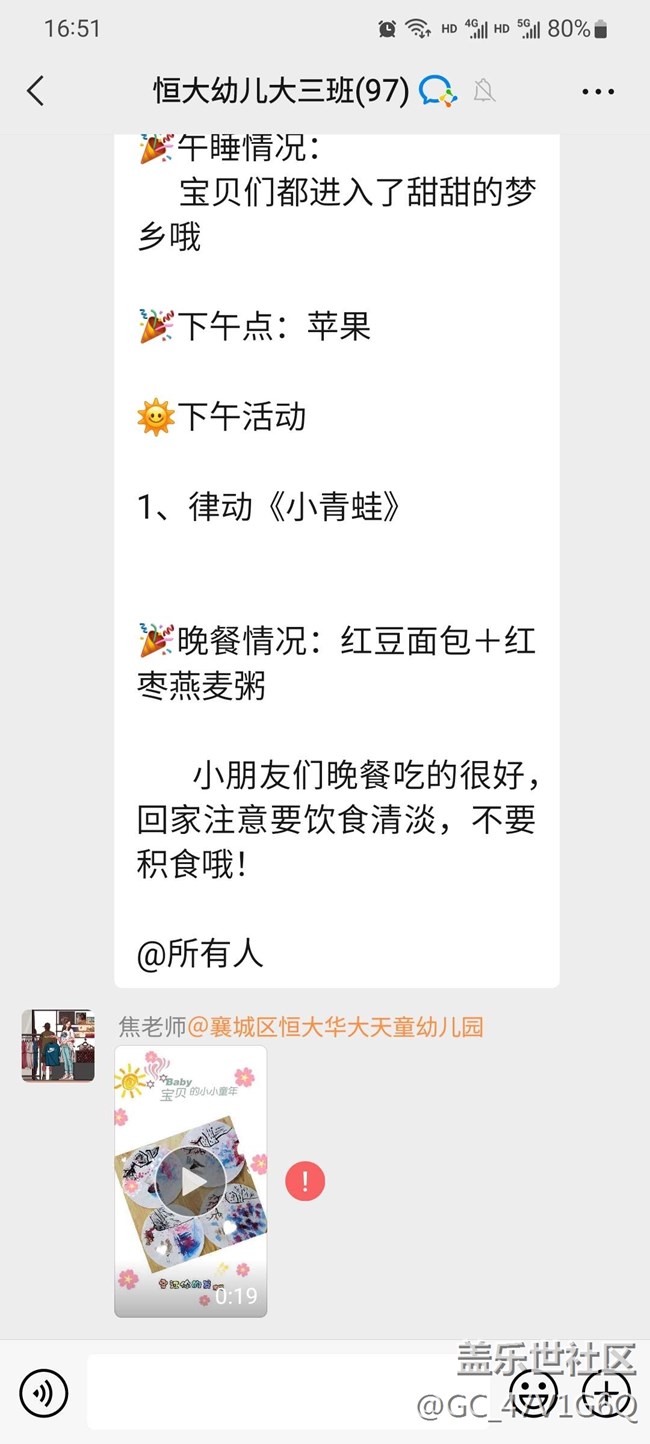650x1444 pixels.
Task: Open the long daily report message
Action: (336, 560)
